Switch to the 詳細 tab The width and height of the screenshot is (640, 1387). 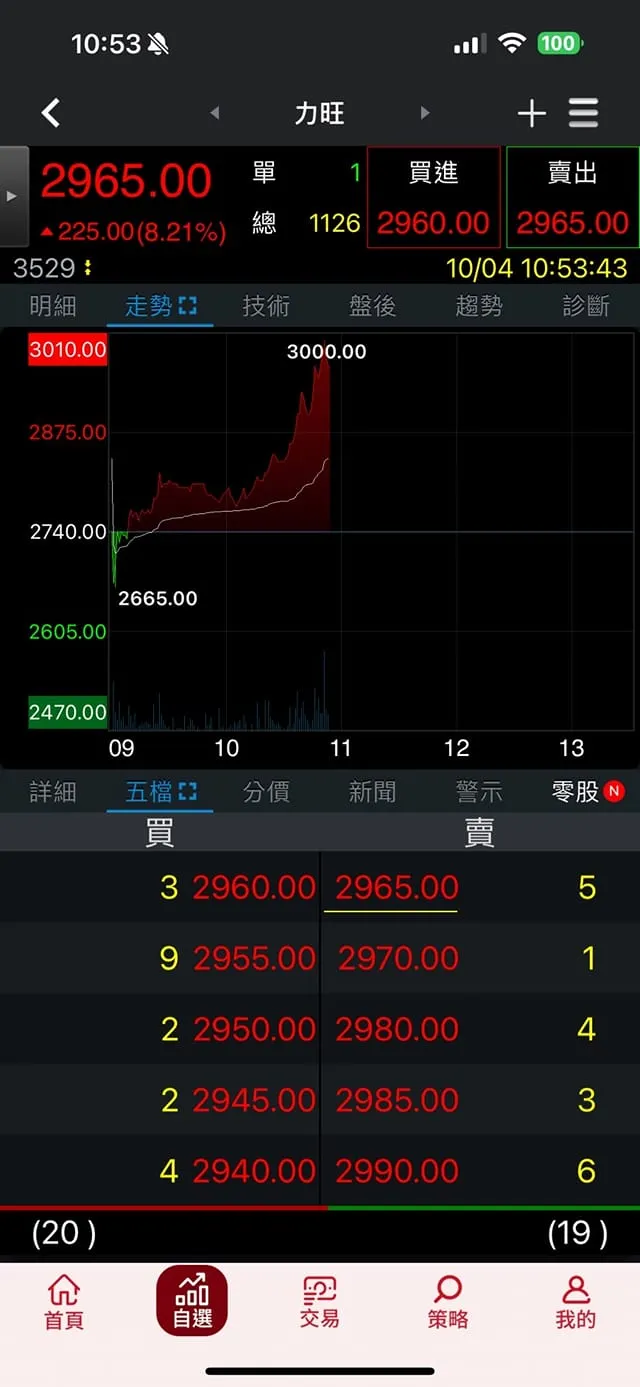pos(53,792)
